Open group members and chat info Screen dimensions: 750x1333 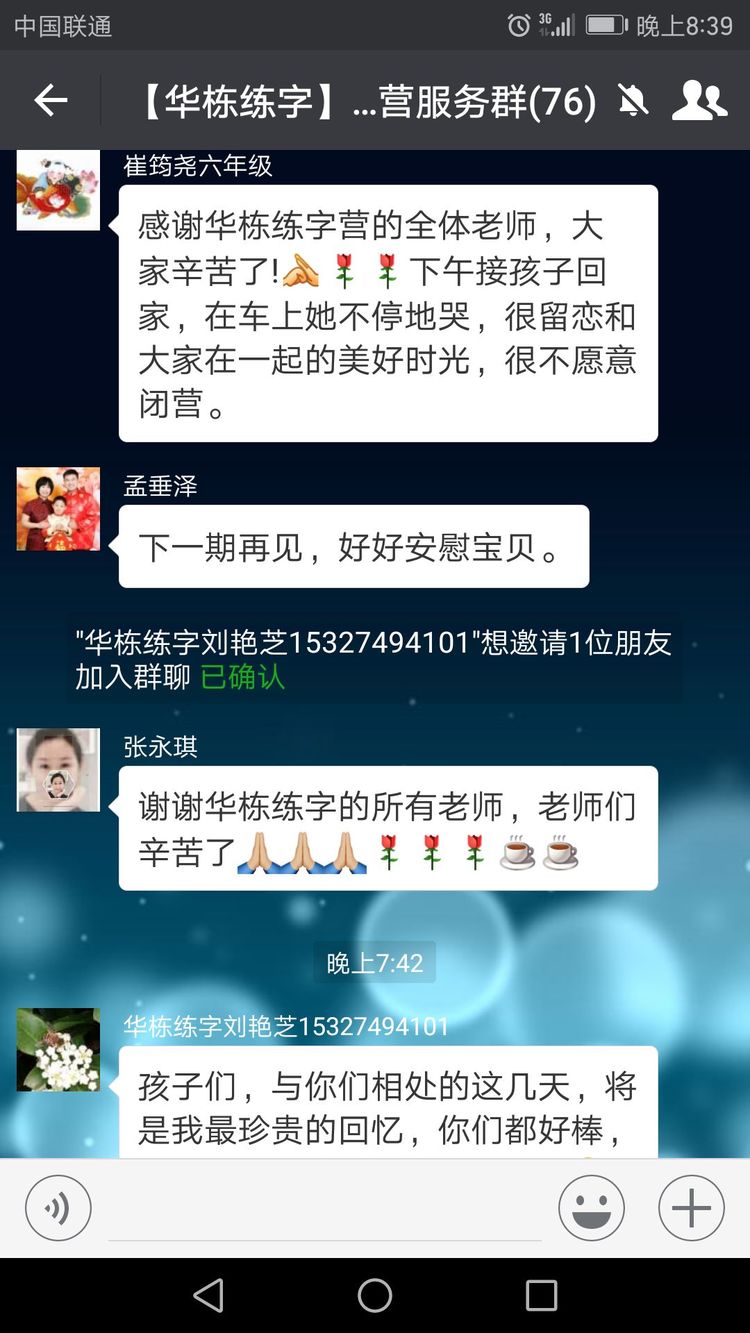click(699, 101)
